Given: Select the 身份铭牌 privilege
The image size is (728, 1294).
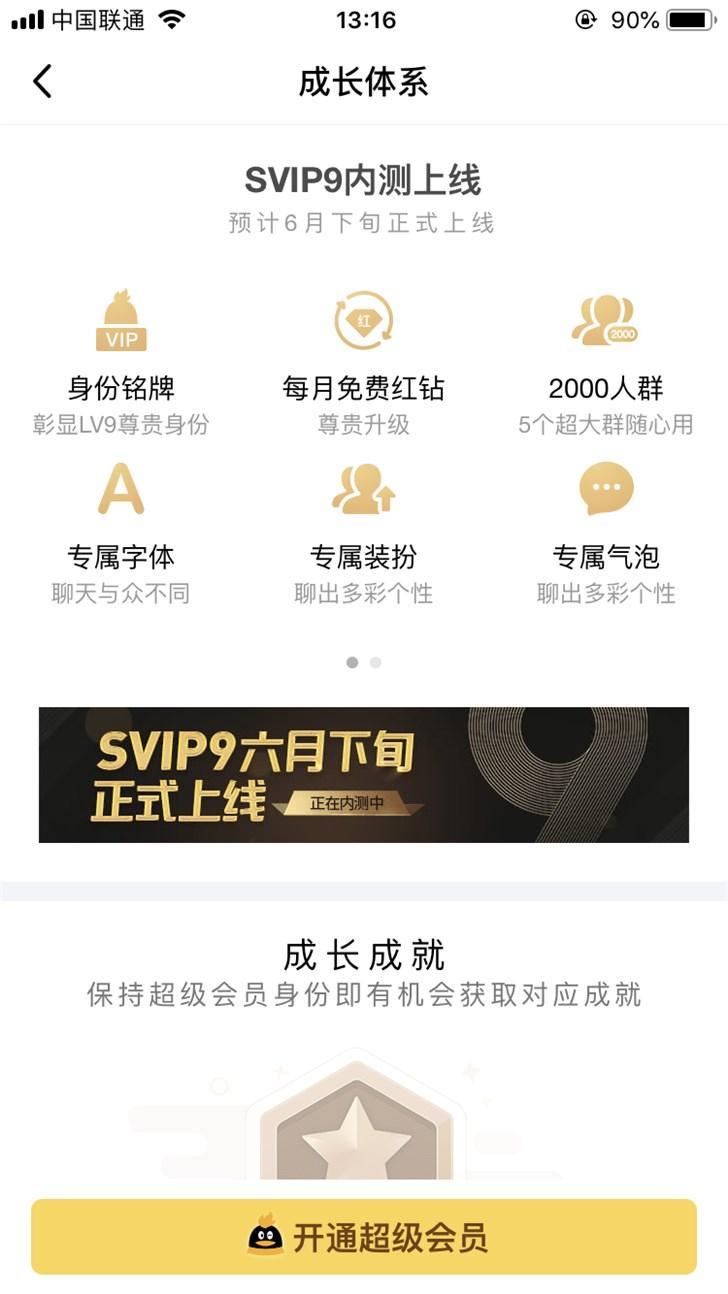Looking at the screenshot, I should [121, 362].
